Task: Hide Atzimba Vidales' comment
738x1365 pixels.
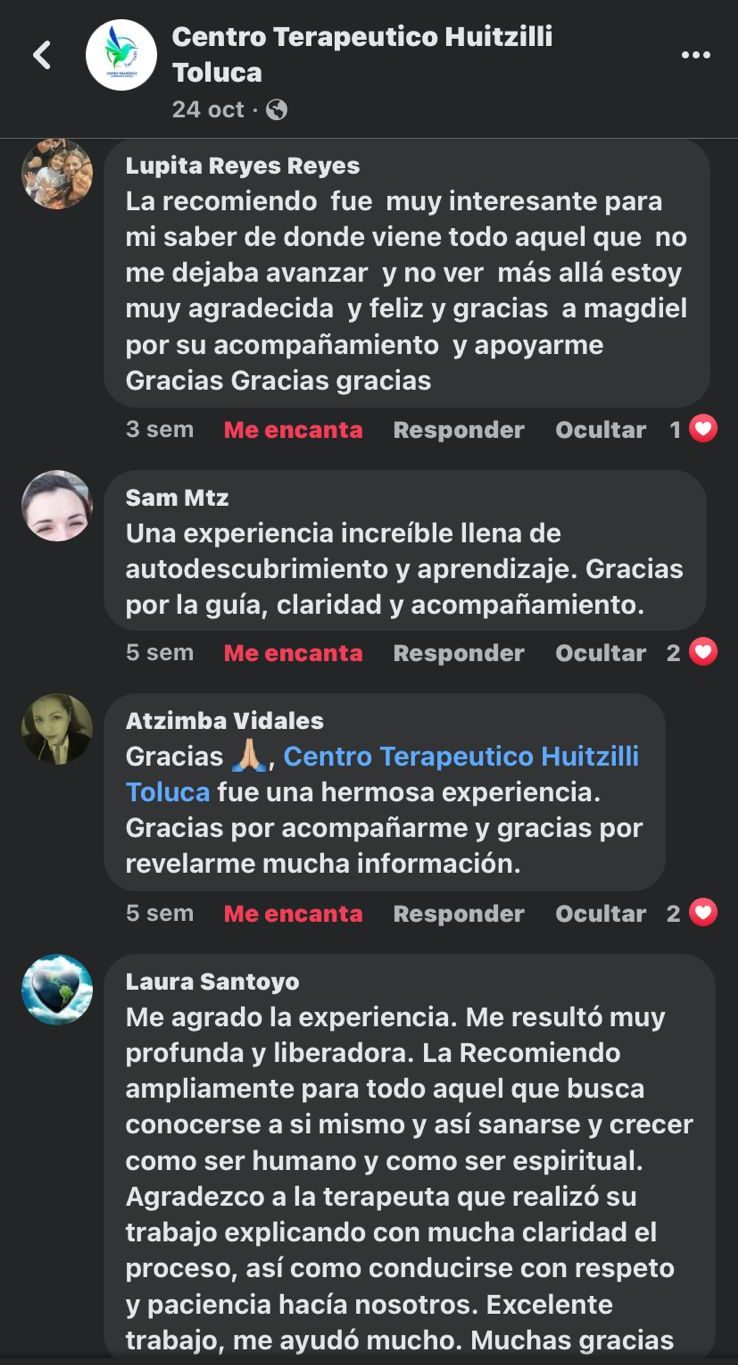Action: pos(600,914)
